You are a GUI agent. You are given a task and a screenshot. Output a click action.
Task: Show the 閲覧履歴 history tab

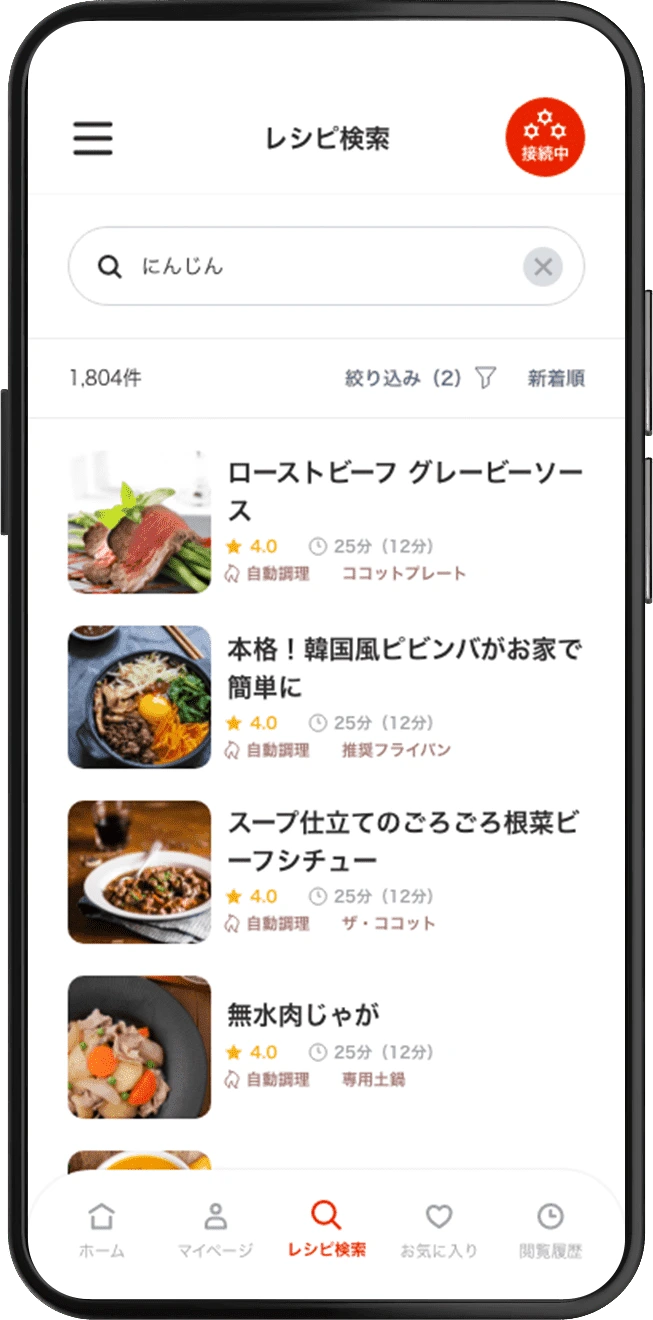pos(550,1230)
